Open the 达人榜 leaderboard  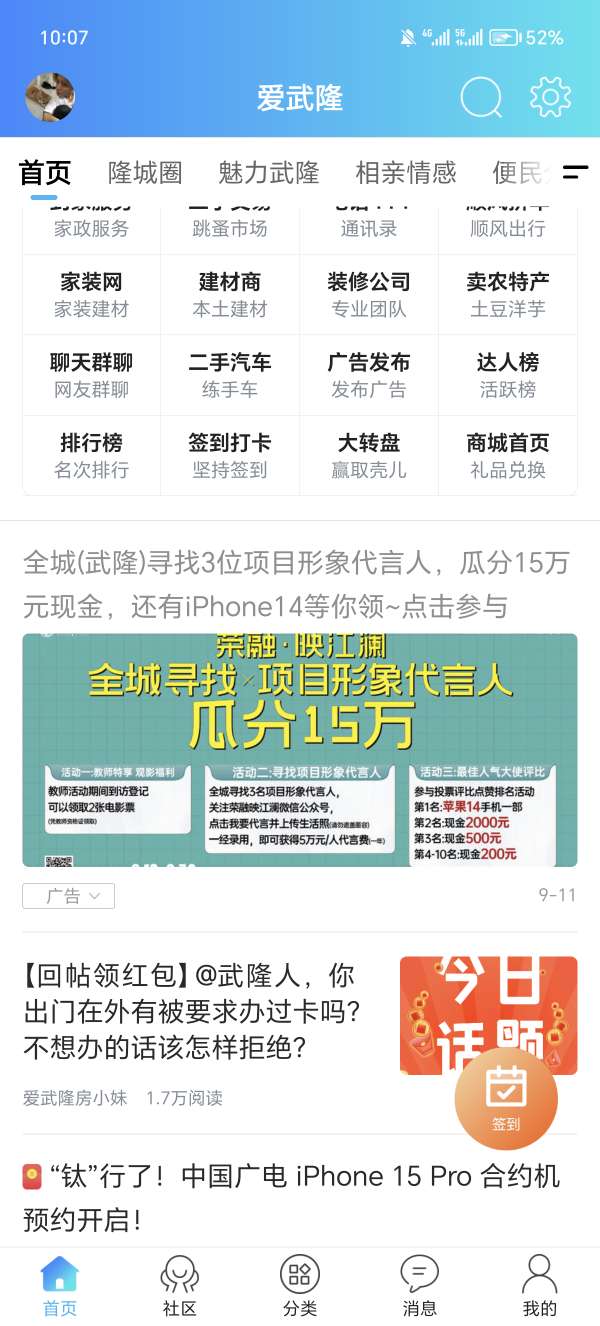[508, 375]
